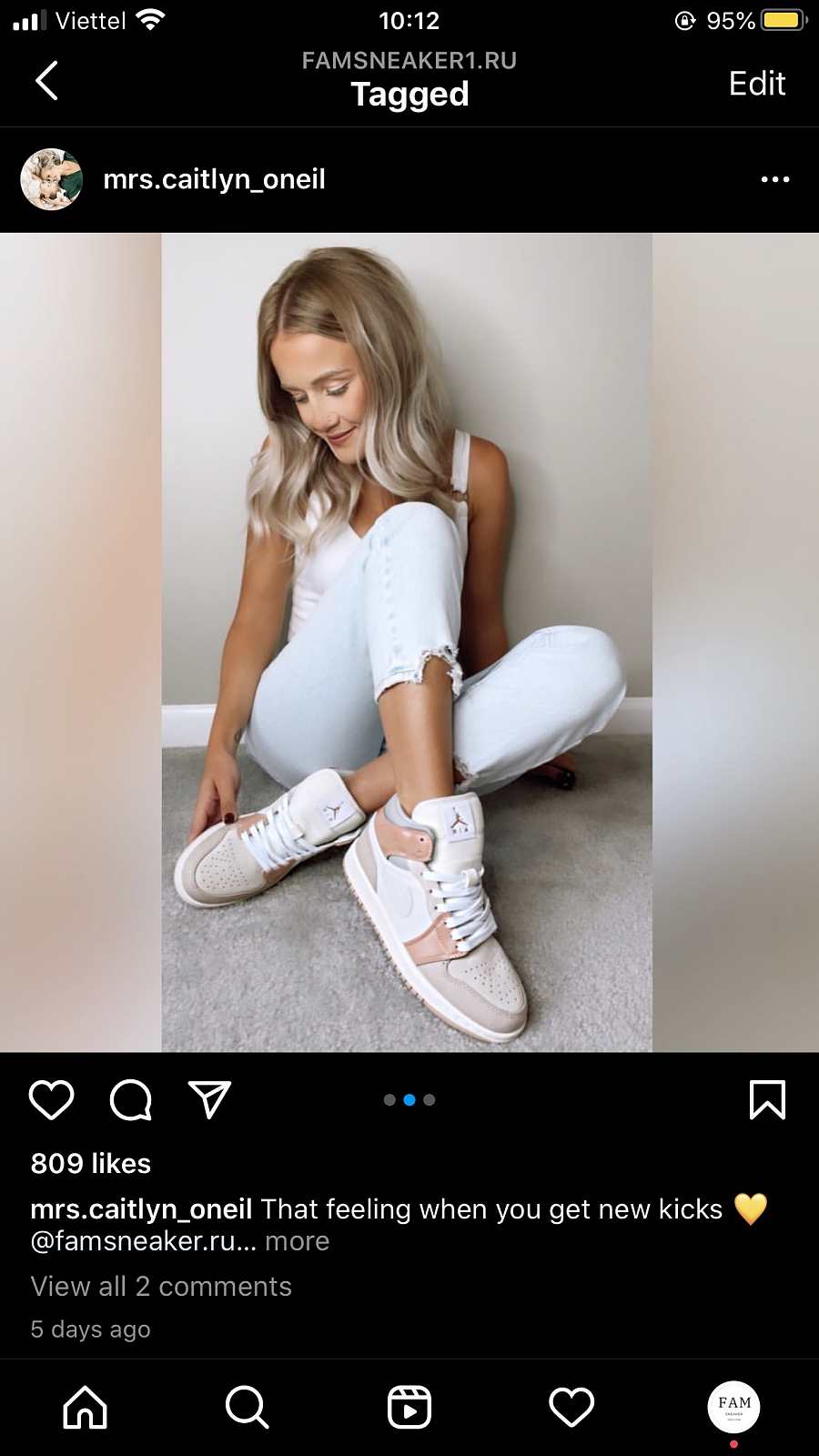This screenshot has width=819, height=1456.
Task: Open the list of 809 likes
Action: [x=91, y=1163]
